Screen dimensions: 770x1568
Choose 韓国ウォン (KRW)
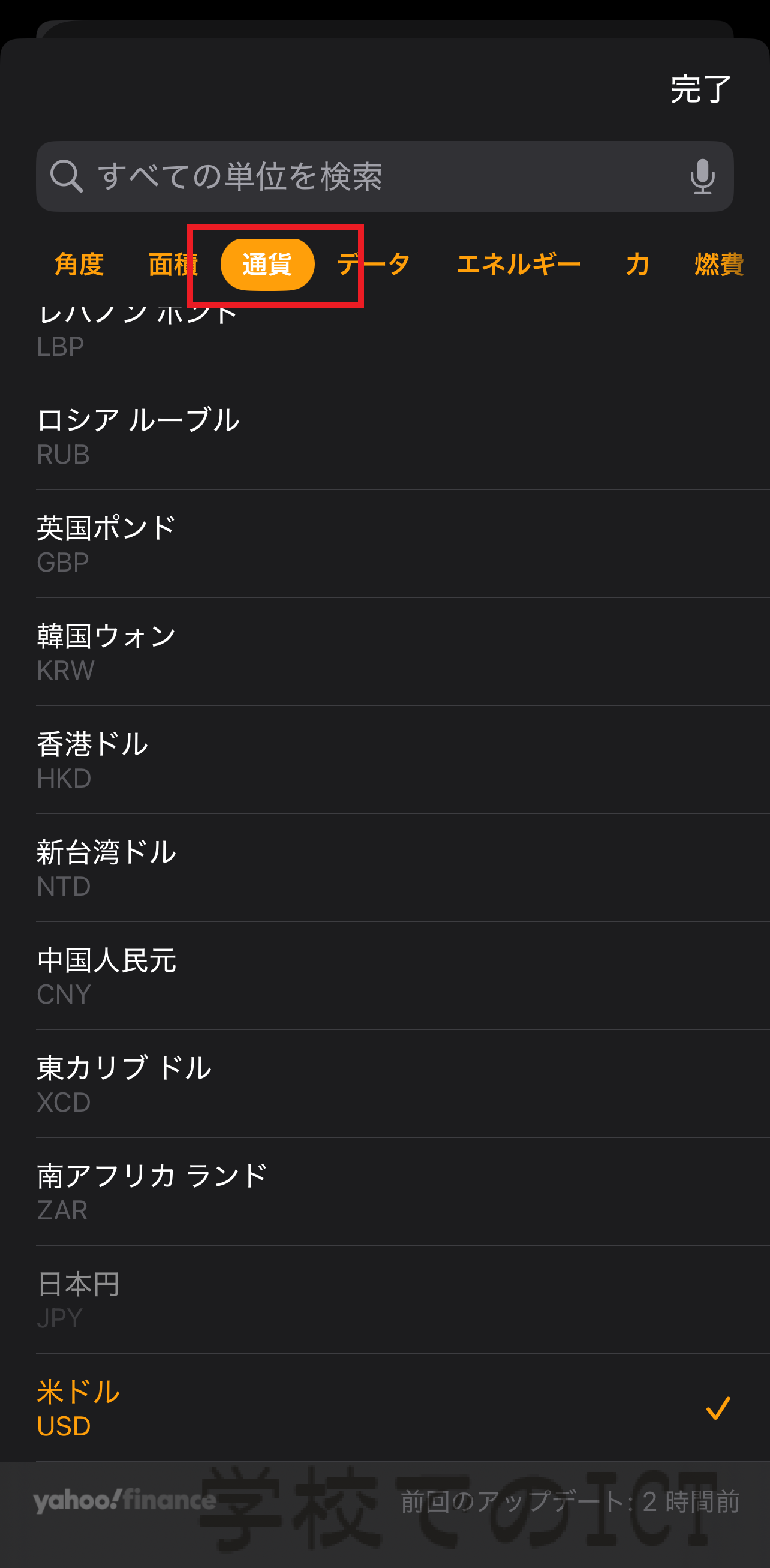tap(403, 652)
